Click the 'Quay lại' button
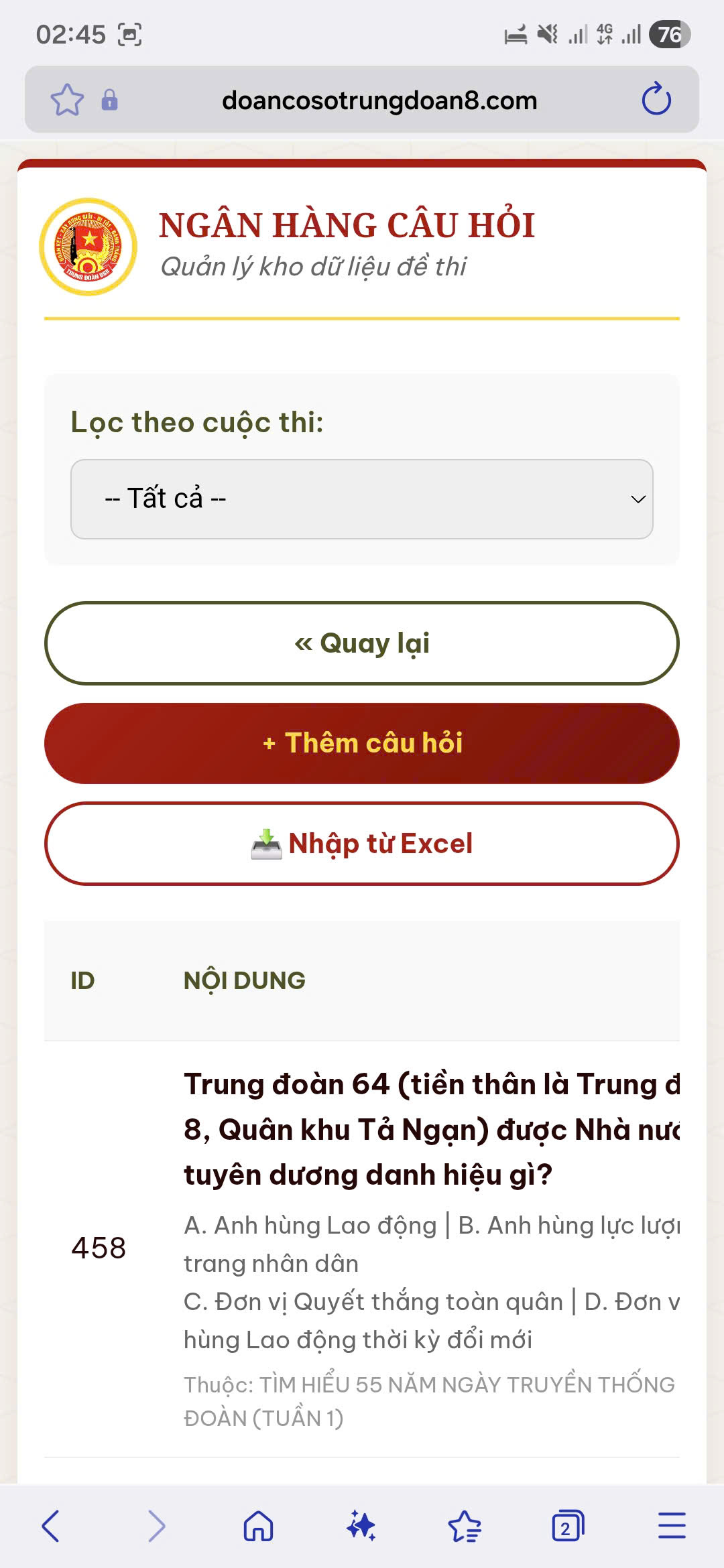 tap(362, 643)
